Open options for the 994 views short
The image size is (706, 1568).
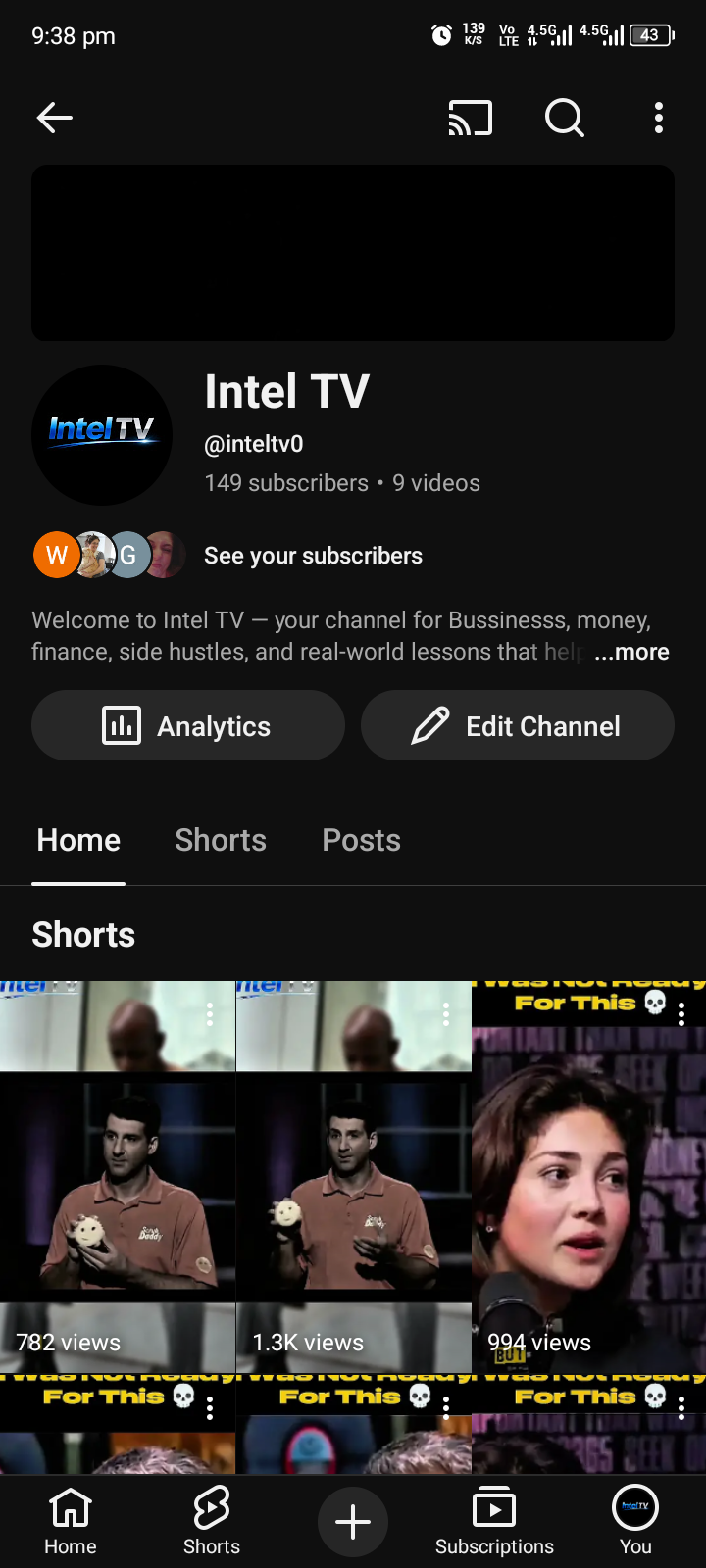click(681, 1013)
